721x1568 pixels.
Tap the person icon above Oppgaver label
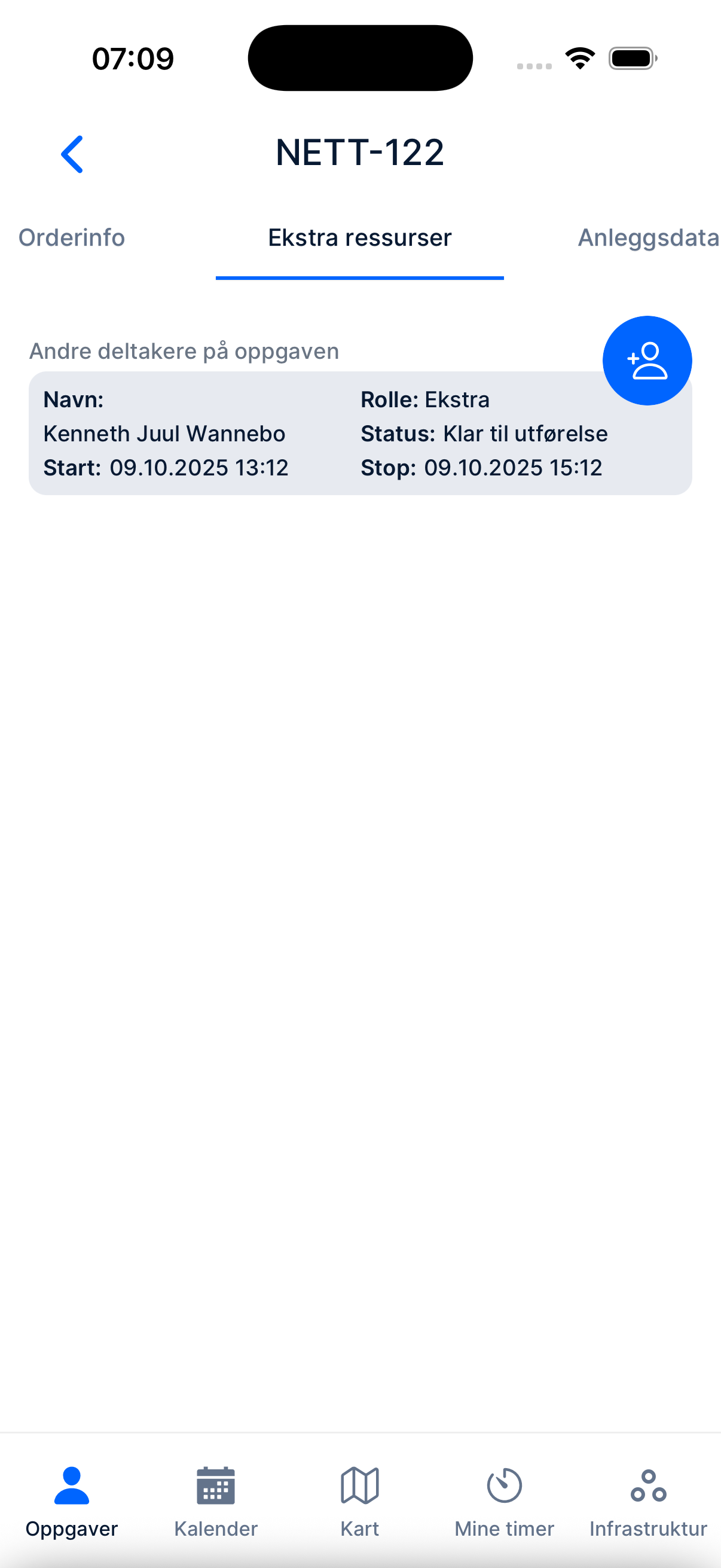[x=72, y=1485]
